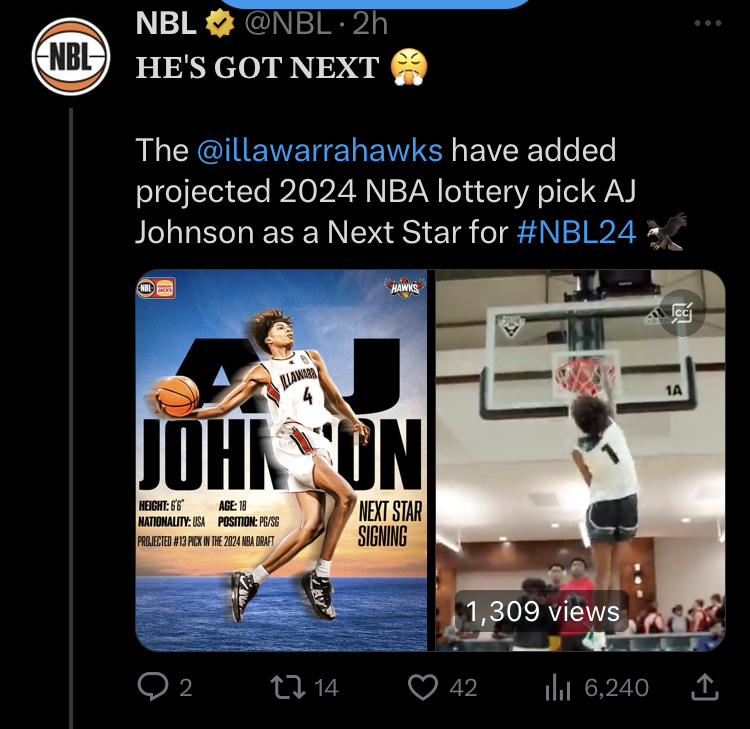Open the #NBL24 hashtag
This screenshot has height=729, width=750.
pyautogui.click(x=577, y=232)
